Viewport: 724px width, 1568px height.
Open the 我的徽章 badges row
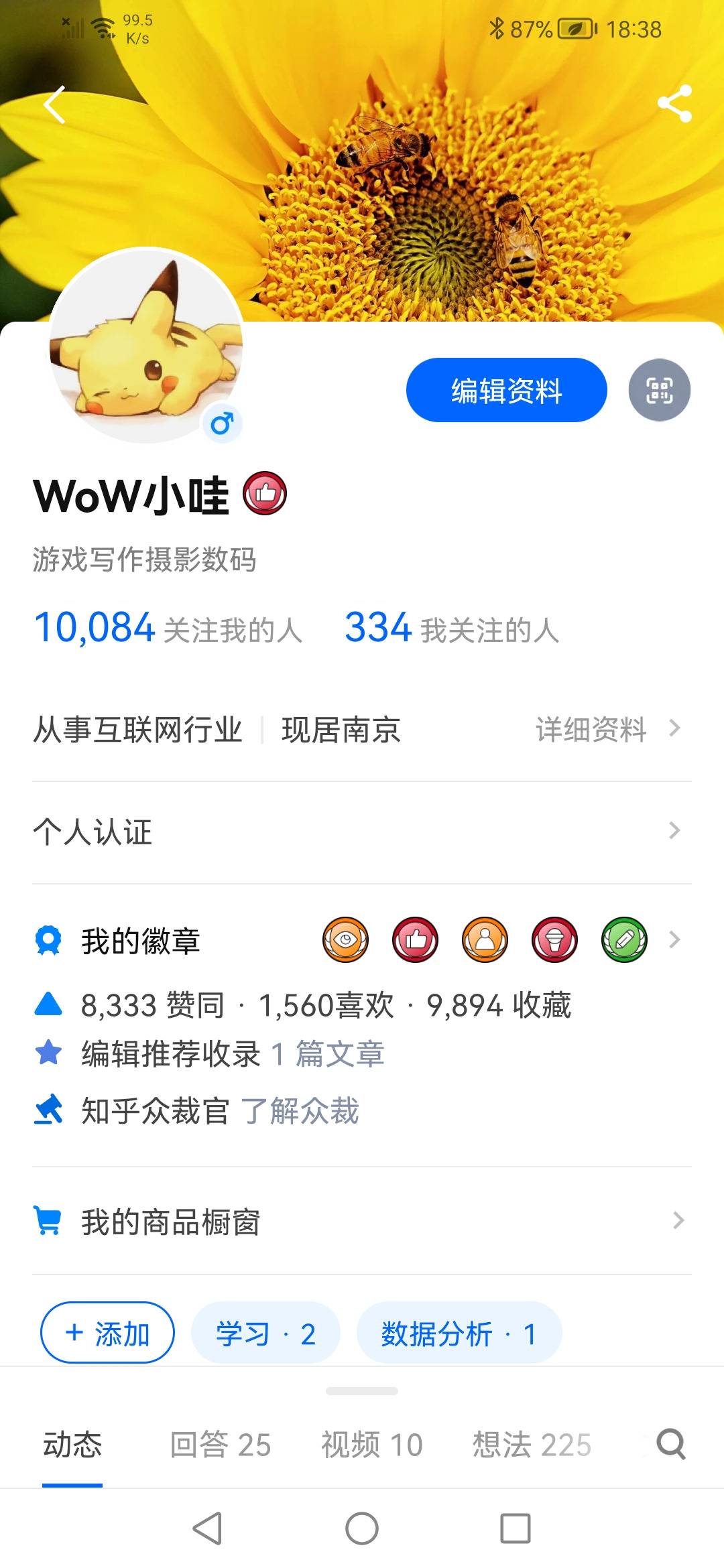(362, 940)
